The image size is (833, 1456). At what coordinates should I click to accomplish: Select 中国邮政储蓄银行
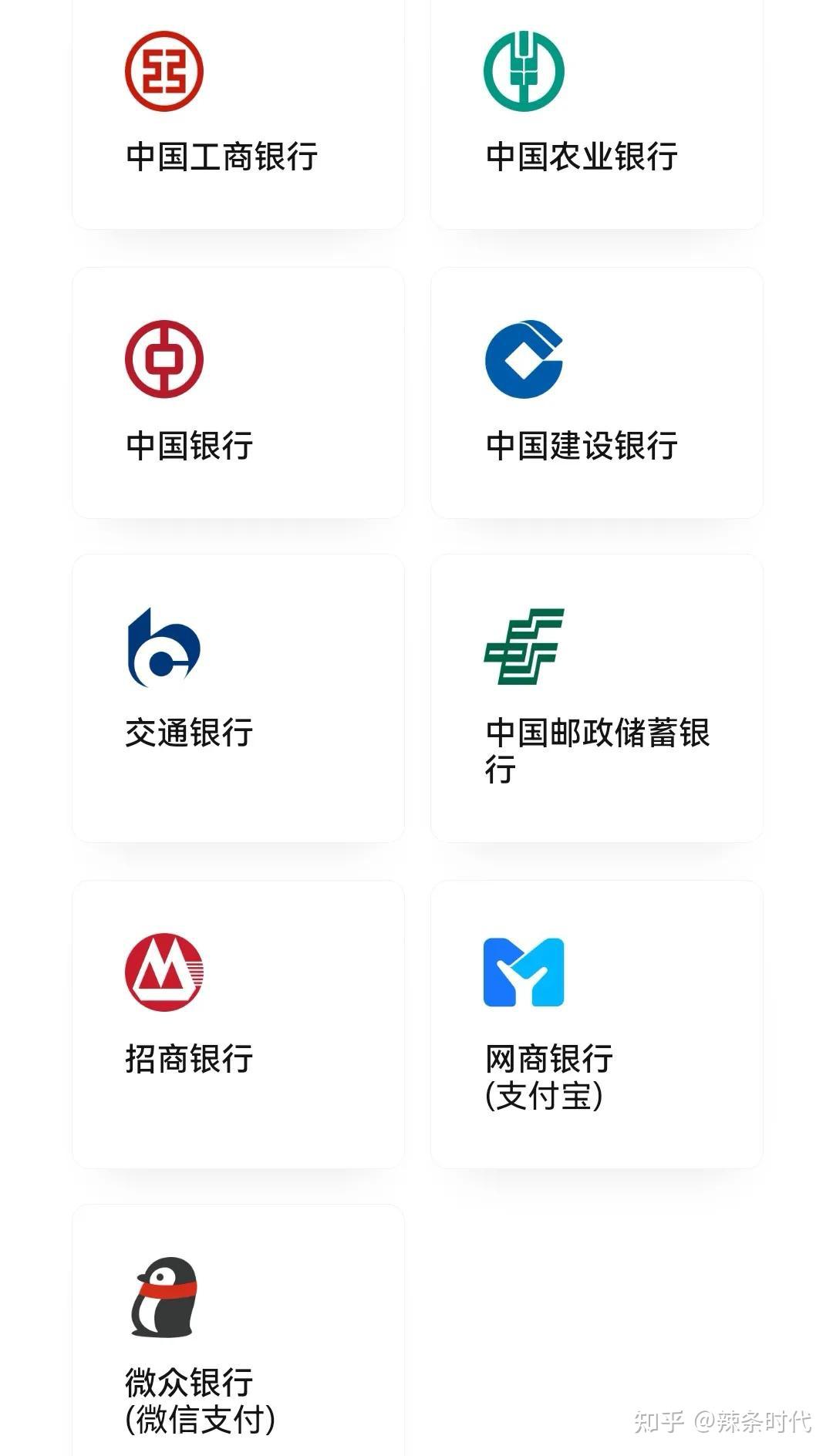coord(596,698)
